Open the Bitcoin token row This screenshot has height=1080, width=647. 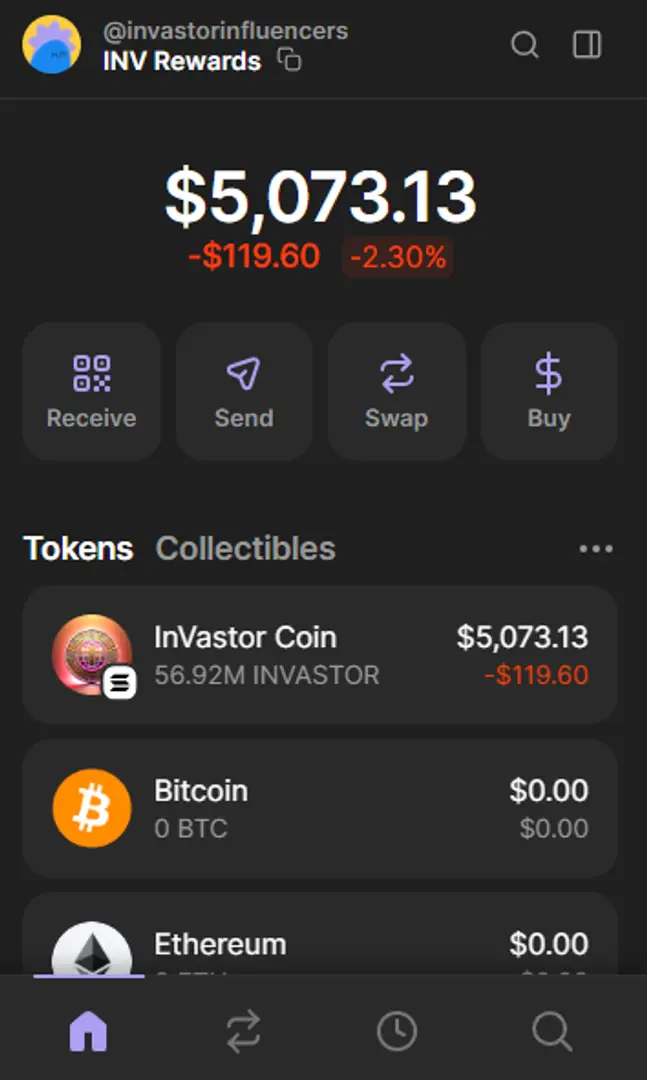[x=320, y=808]
